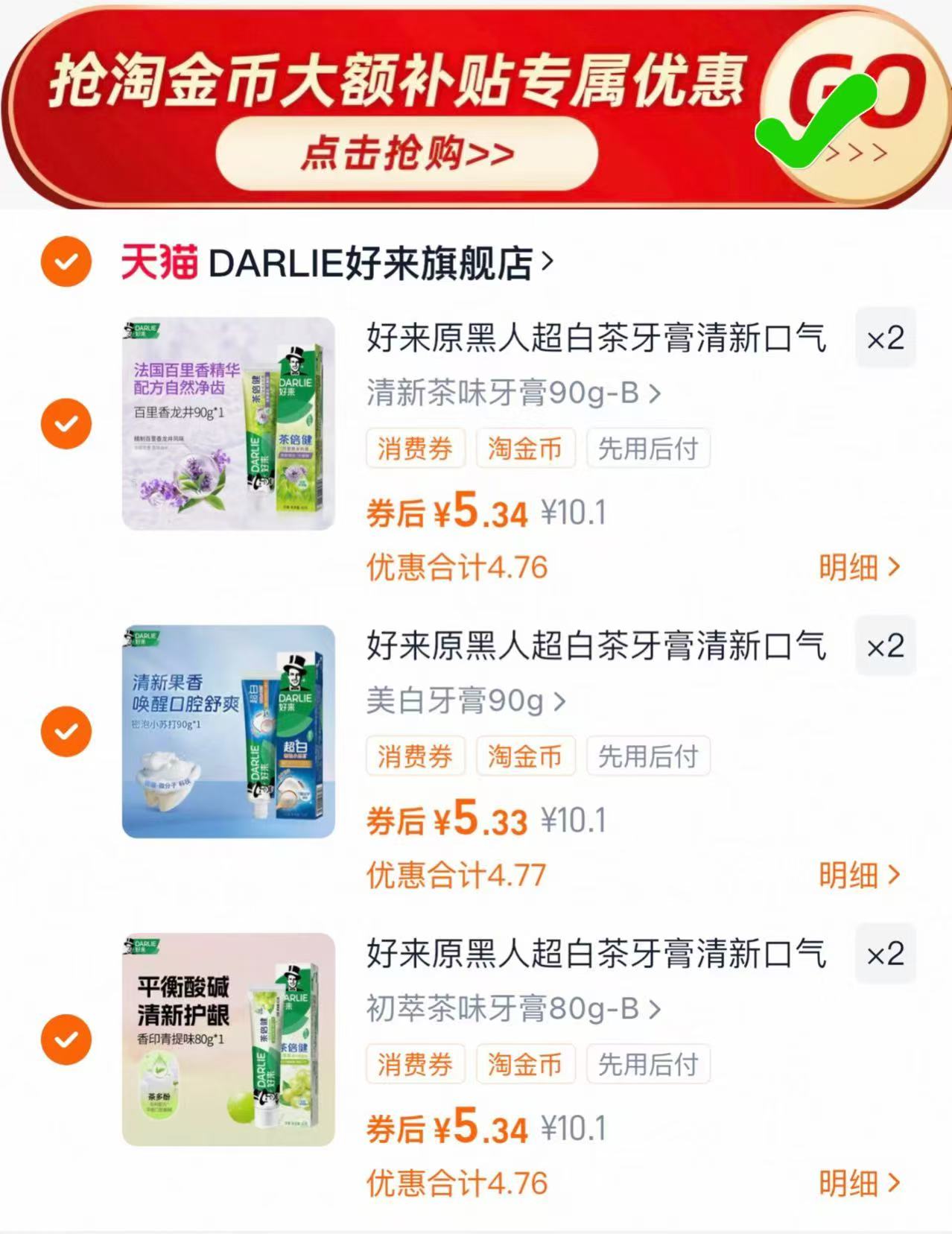Uncheck the 美白牙膏90g item checkbox
The image size is (952, 1234).
[66, 732]
